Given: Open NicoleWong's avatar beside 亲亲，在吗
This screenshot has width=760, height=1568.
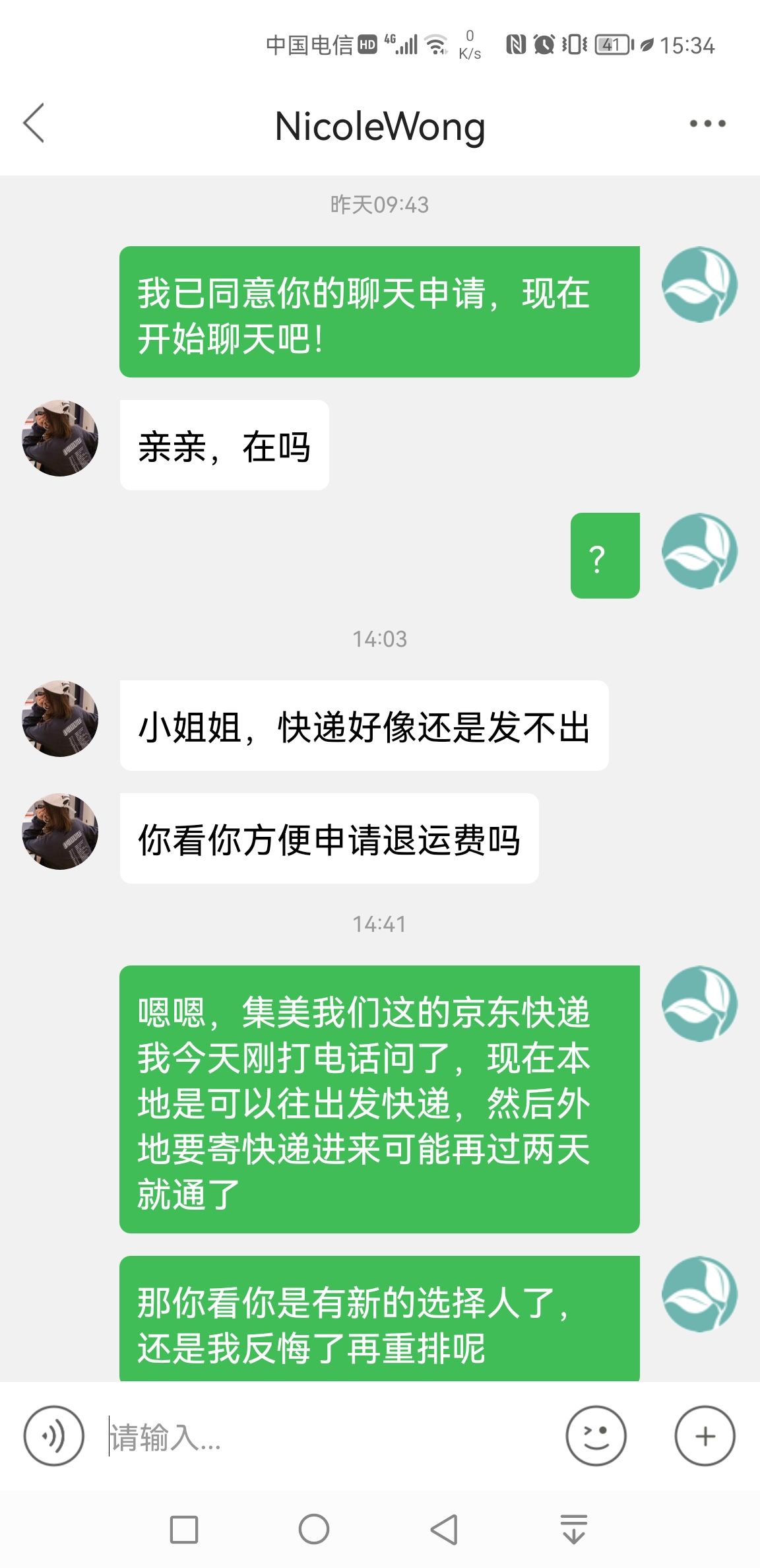Looking at the screenshot, I should click(60, 438).
